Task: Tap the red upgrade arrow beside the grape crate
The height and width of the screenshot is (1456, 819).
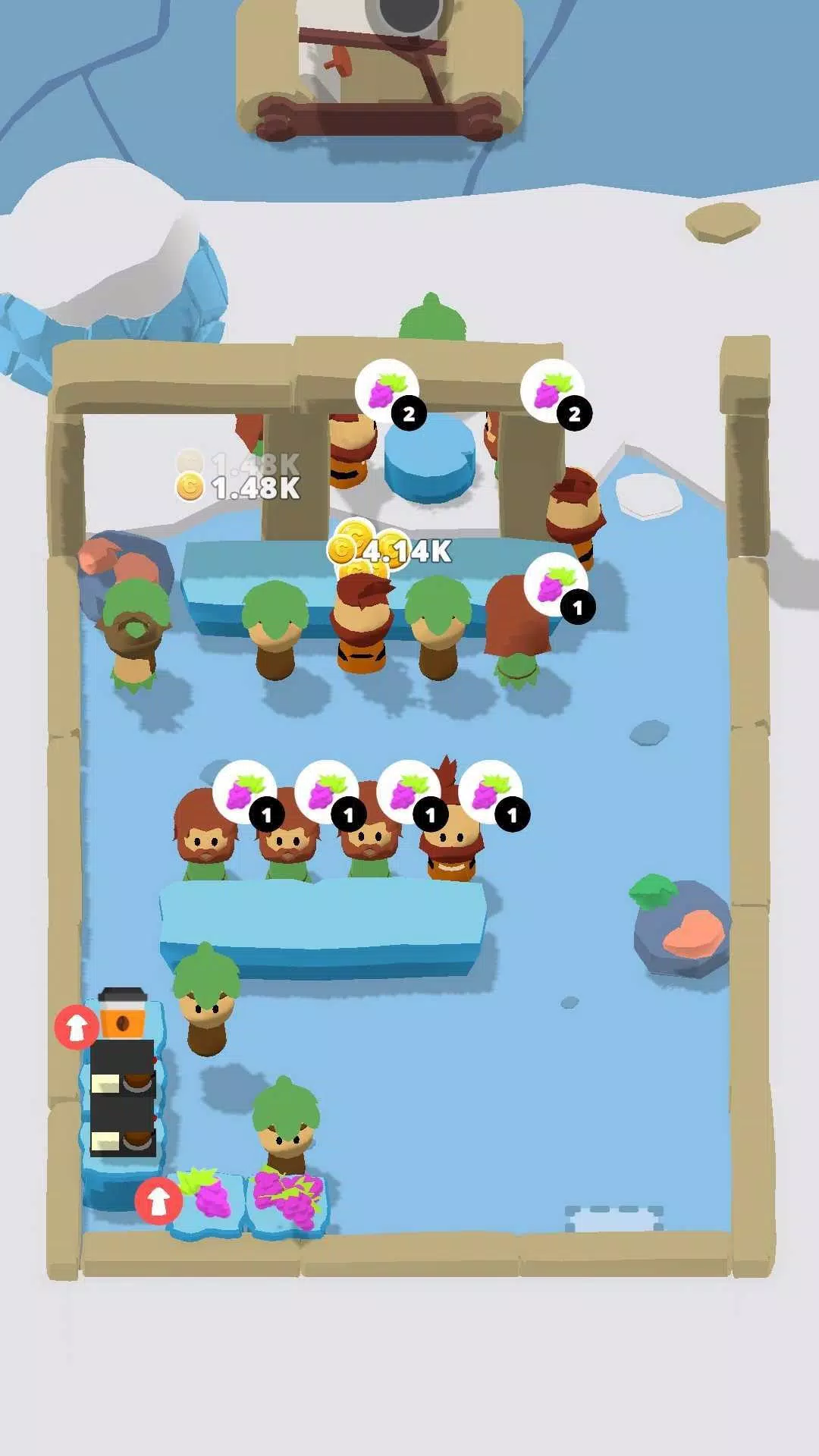Action: 158,1200
